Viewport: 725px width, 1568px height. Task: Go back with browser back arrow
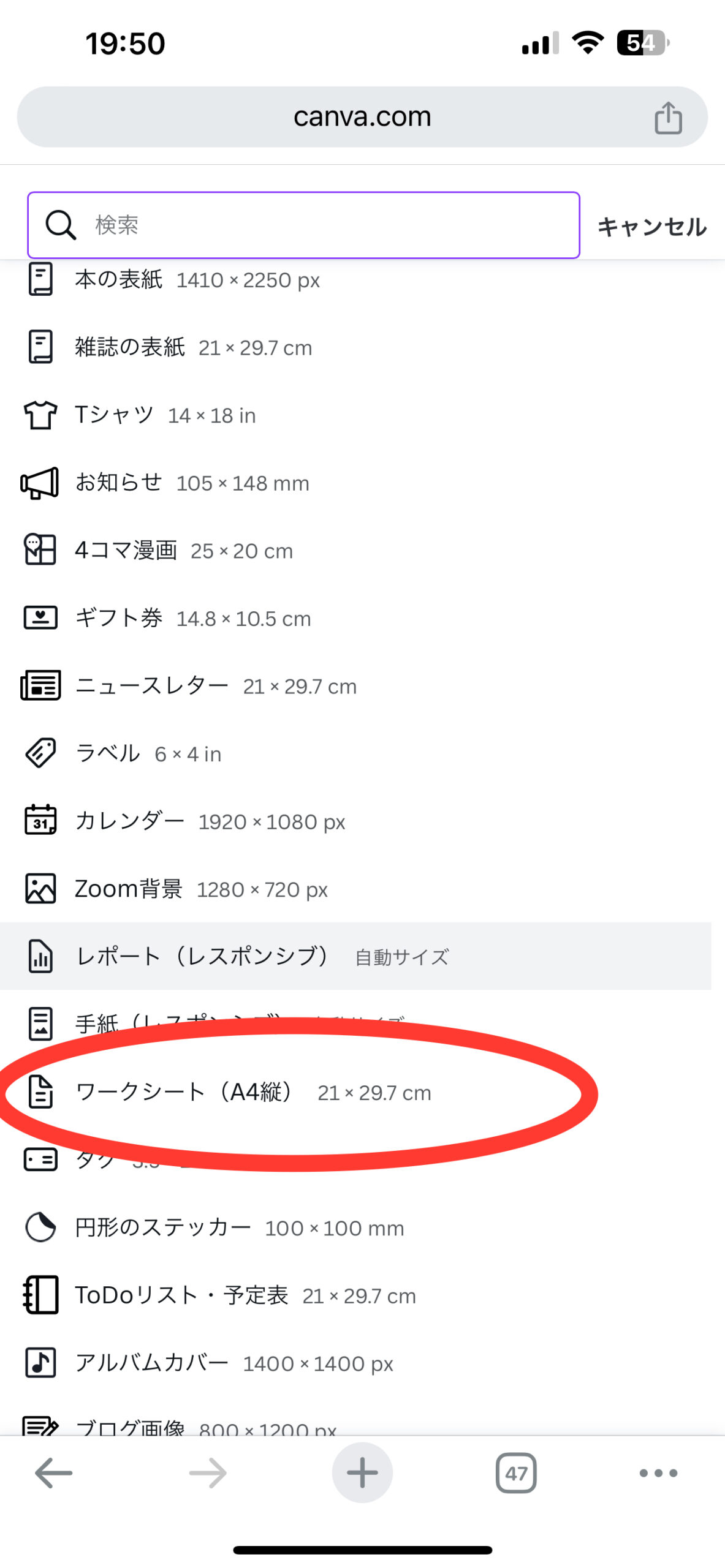(x=53, y=1472)
